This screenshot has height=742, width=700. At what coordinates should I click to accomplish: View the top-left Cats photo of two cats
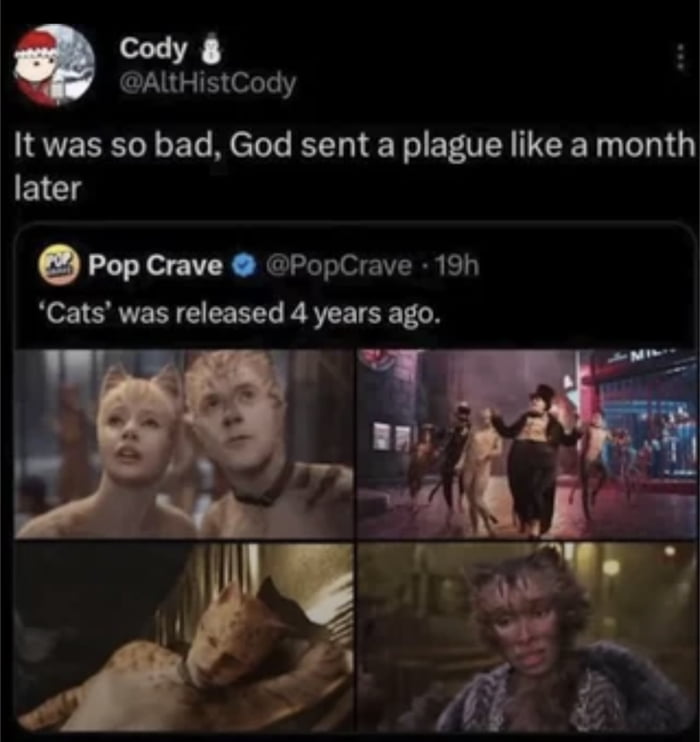[x=185, y=444]
